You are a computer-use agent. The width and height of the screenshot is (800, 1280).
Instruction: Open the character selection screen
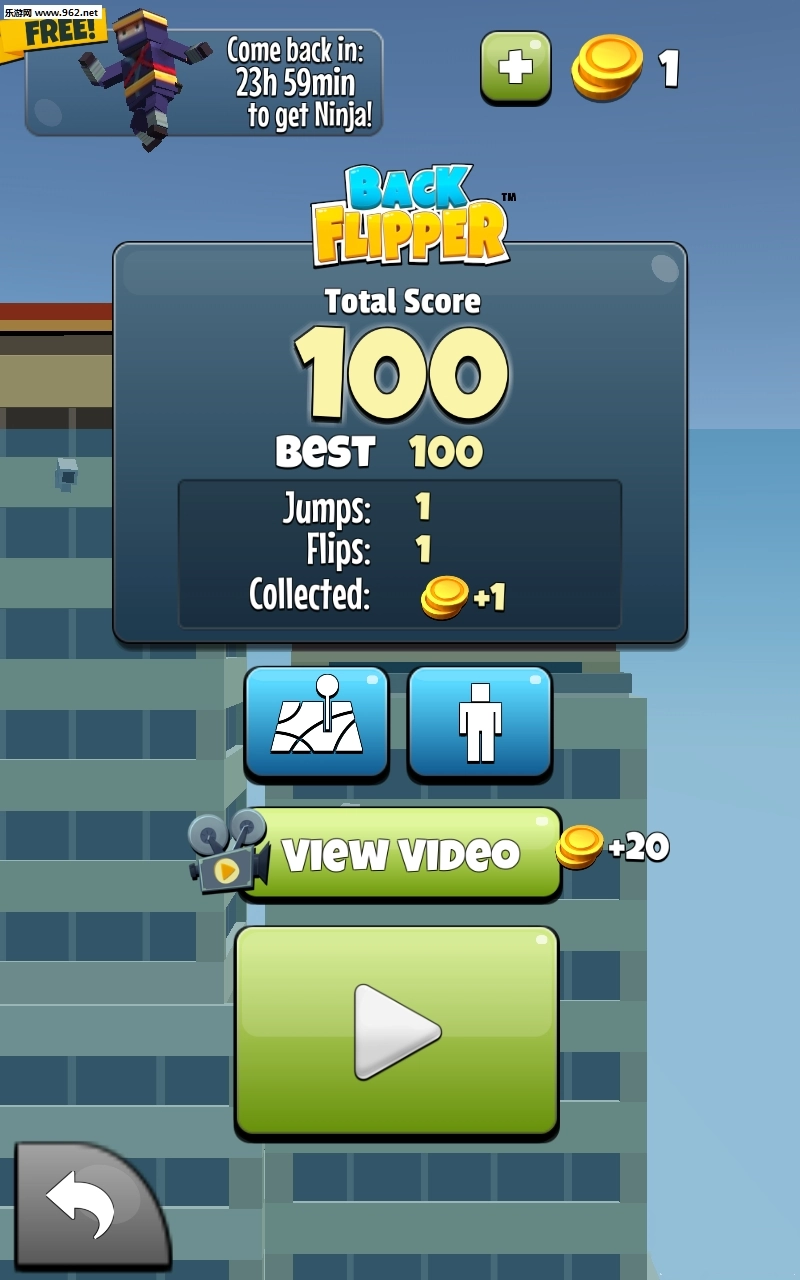coord(480,722)
